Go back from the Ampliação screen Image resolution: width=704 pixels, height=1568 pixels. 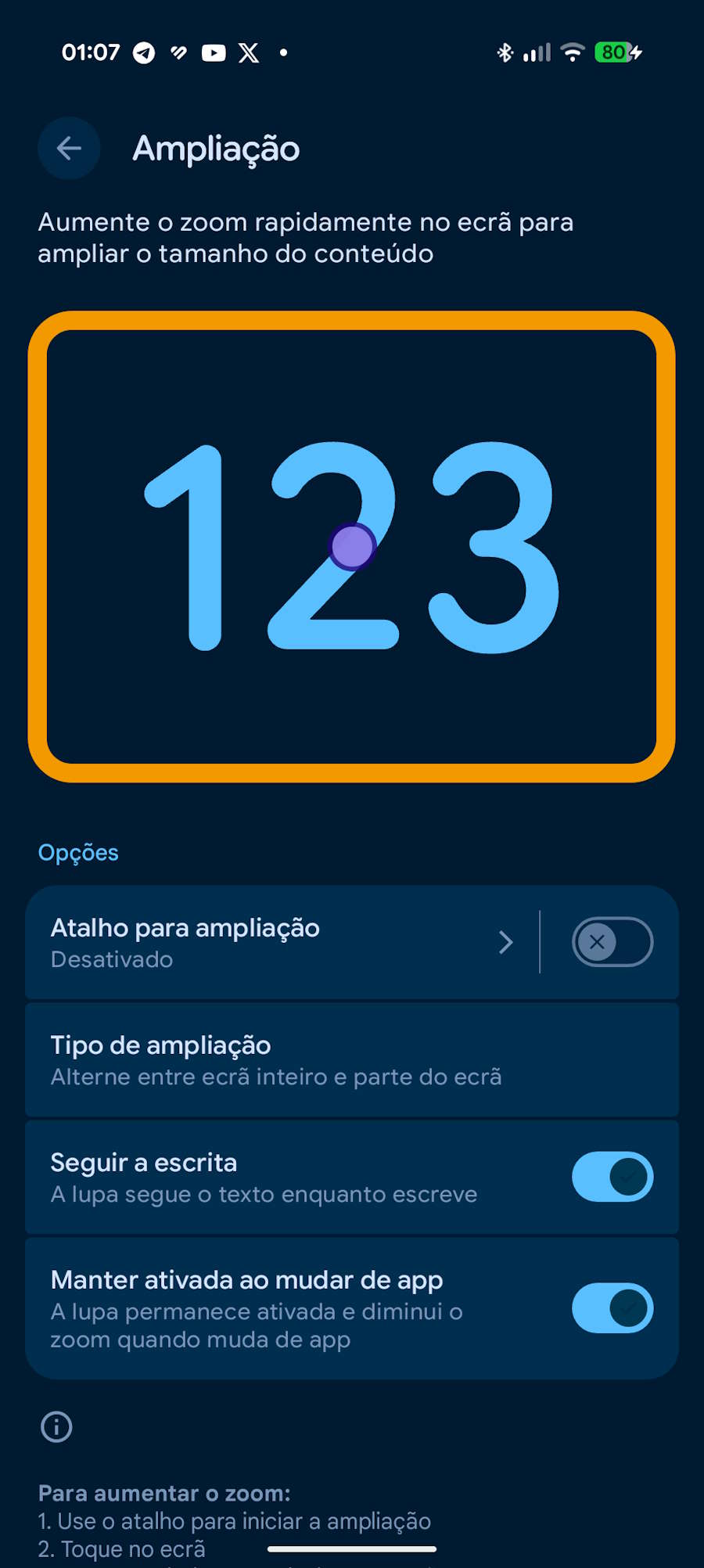[69, 148]
